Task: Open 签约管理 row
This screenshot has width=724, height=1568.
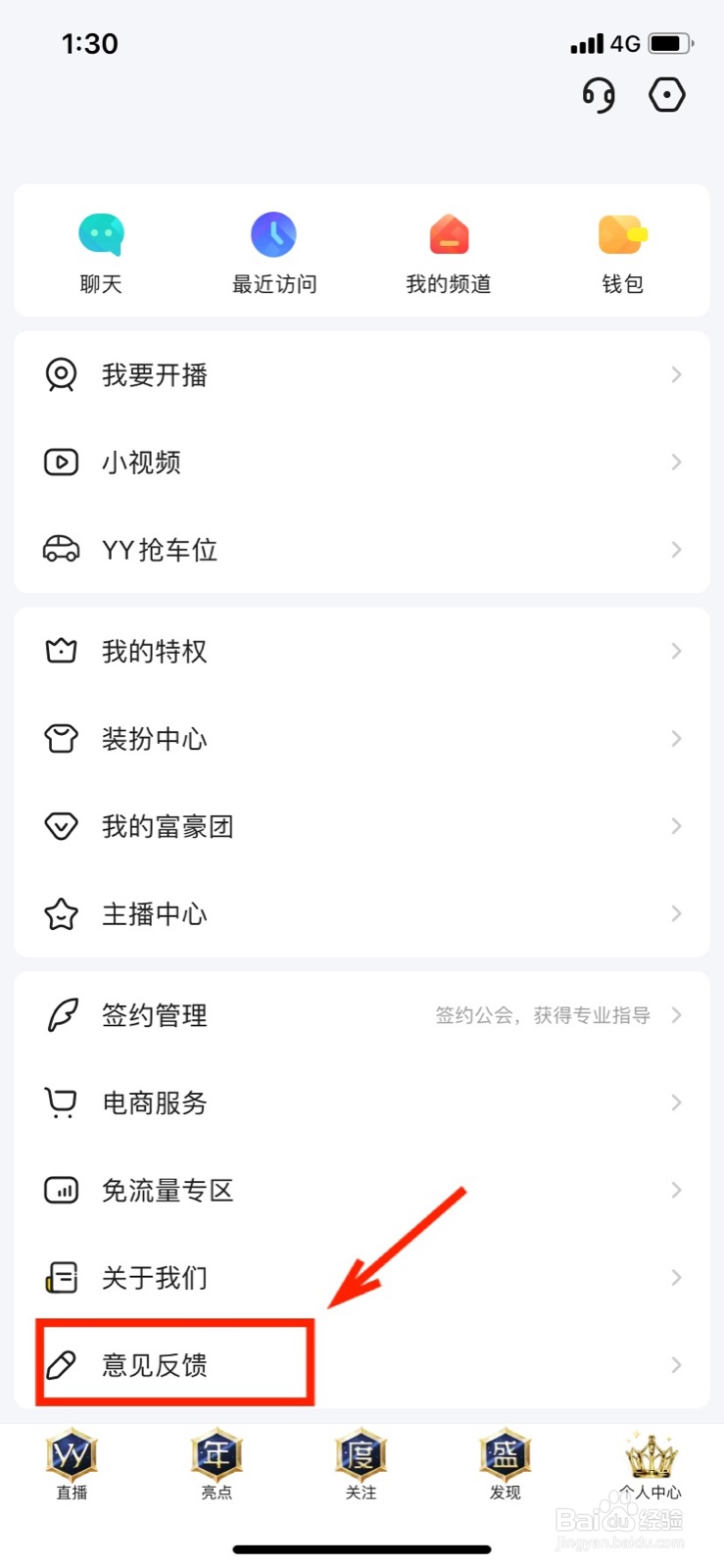Action: pos(362,1015)
